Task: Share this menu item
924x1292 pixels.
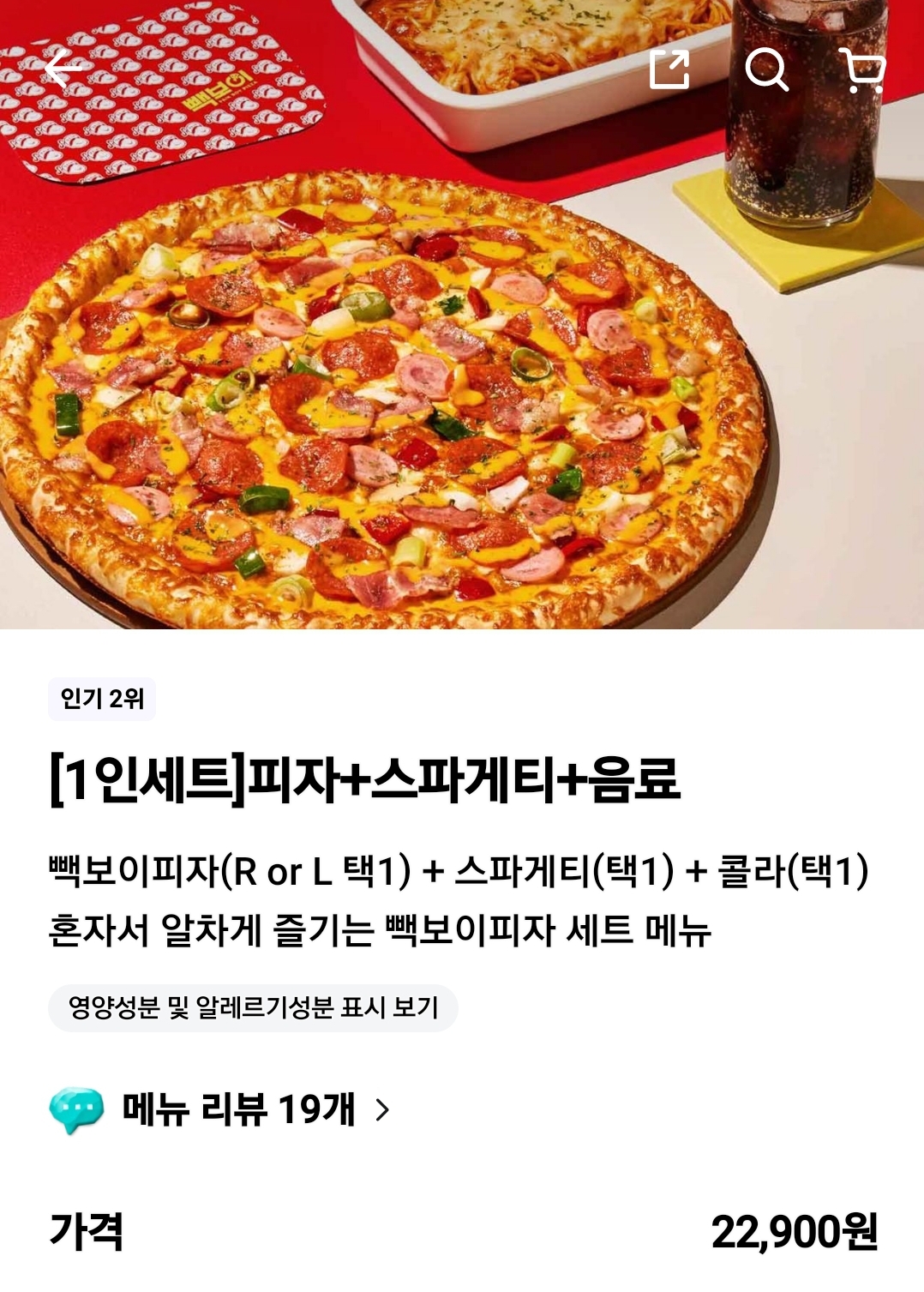Action: (669, 69)
